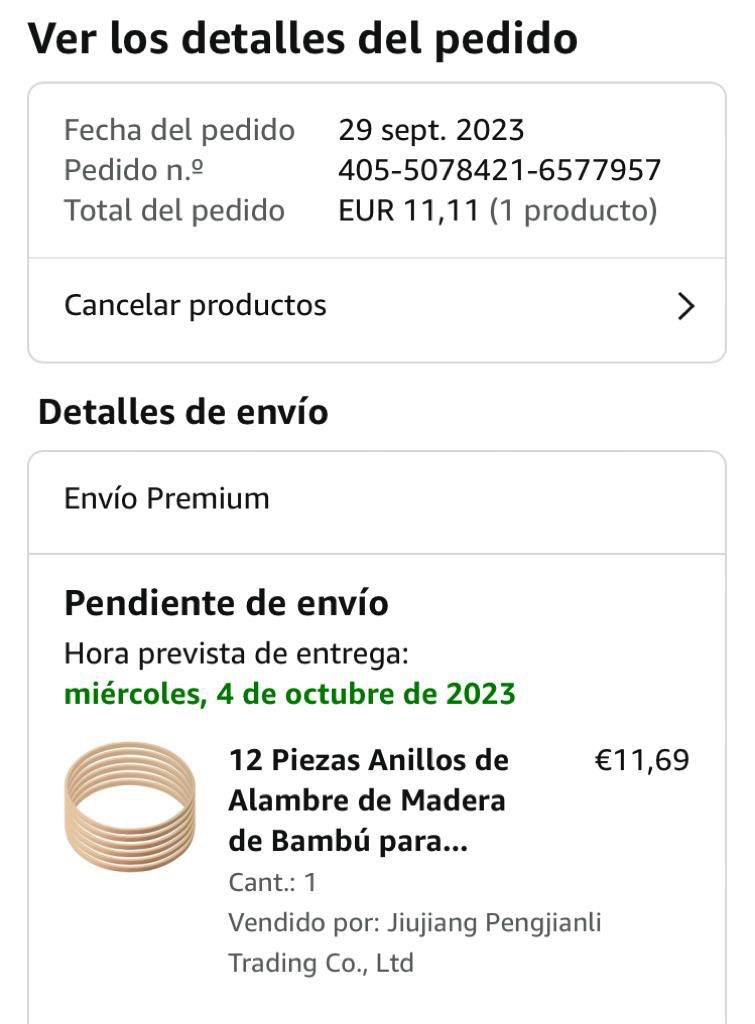Screen dimensions: 755x1024
Task: Open the Cancelar productos row
Action: 376,306
